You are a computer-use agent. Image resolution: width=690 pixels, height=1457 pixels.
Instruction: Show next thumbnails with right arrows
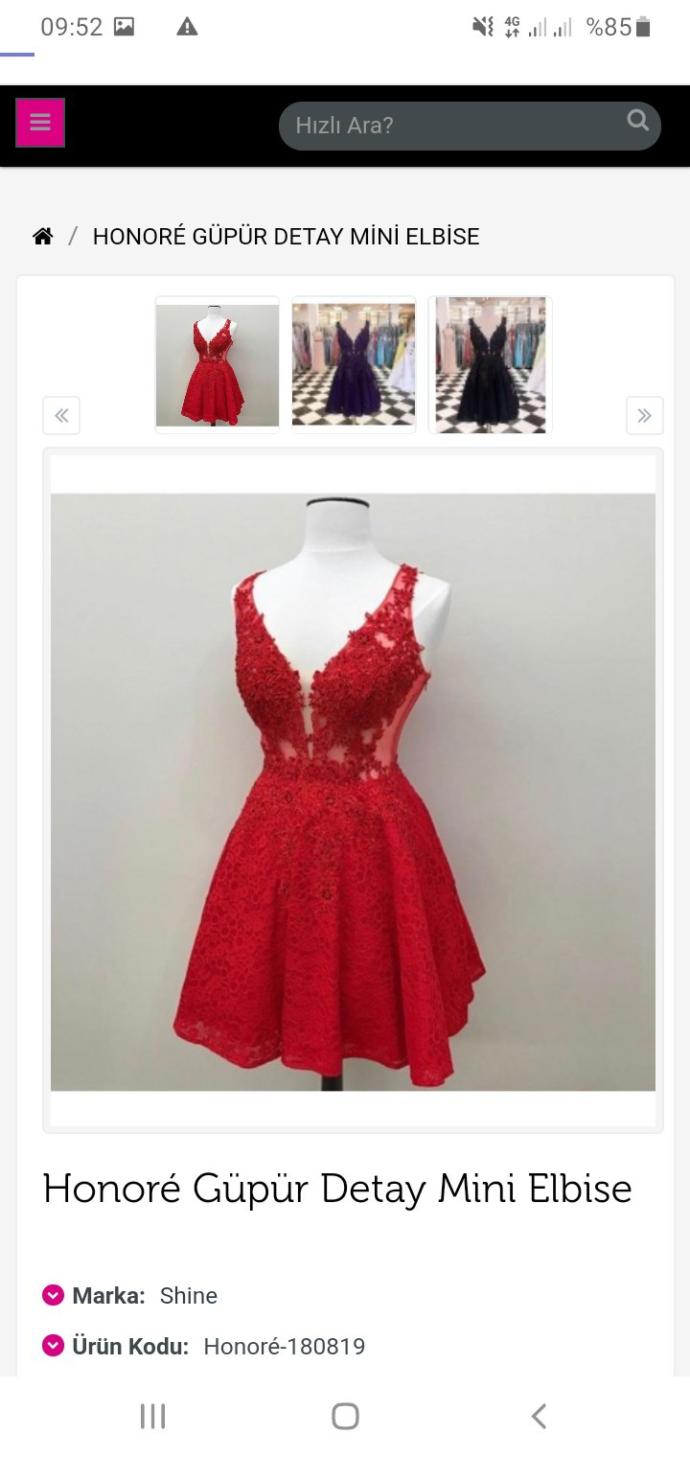point(644,416)
